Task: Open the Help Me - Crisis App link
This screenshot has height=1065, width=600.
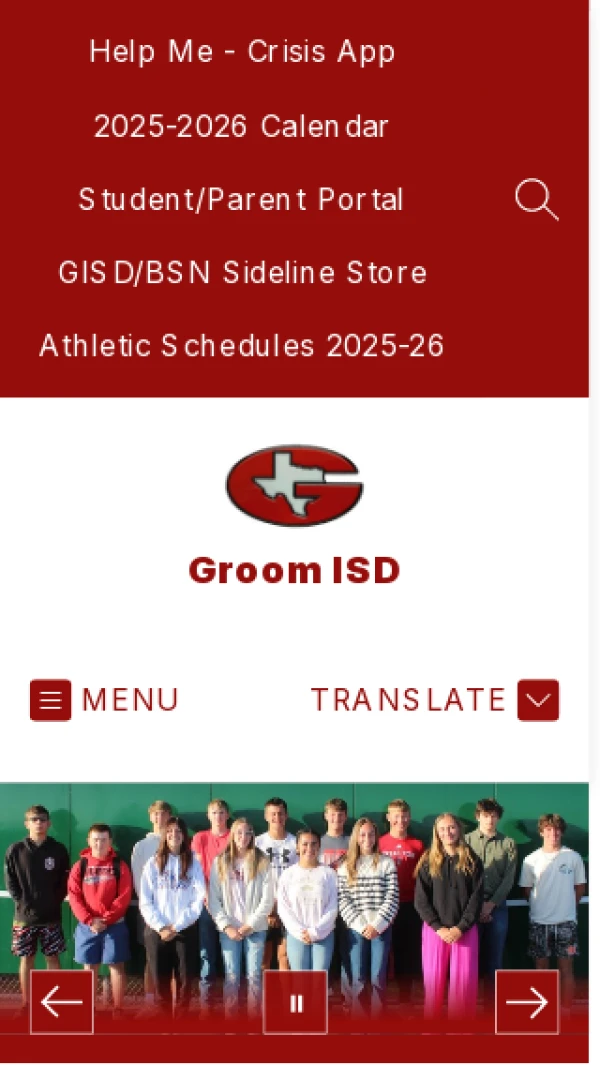Action: [242, 52]
